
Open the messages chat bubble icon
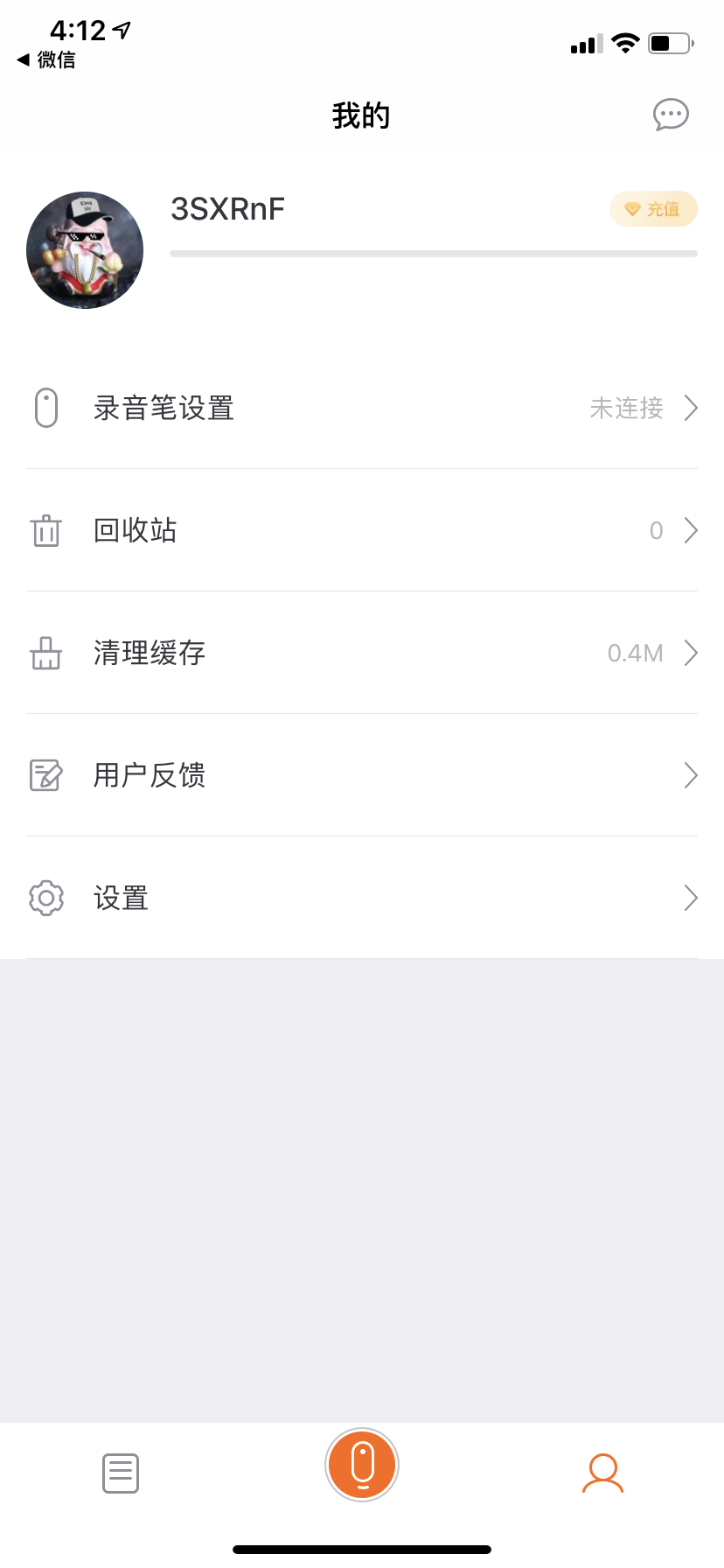[x=671, y=115]
